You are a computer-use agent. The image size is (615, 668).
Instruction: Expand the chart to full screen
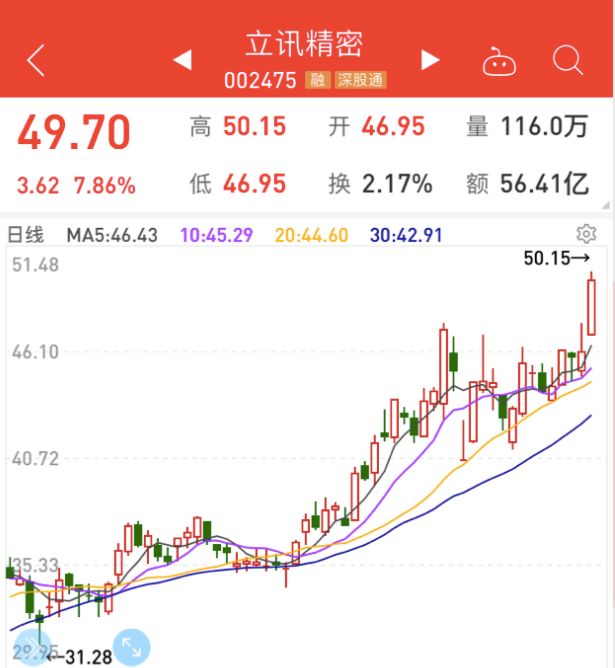point(131,648)
